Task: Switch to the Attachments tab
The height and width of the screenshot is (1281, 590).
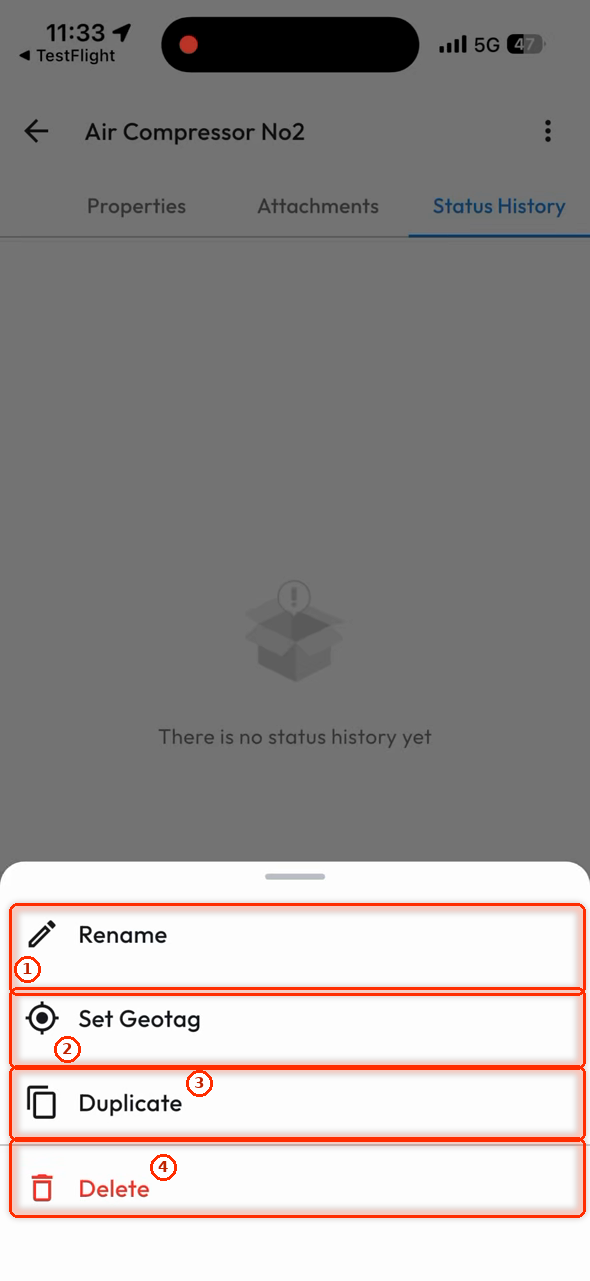Action: [x=318, y=206]
